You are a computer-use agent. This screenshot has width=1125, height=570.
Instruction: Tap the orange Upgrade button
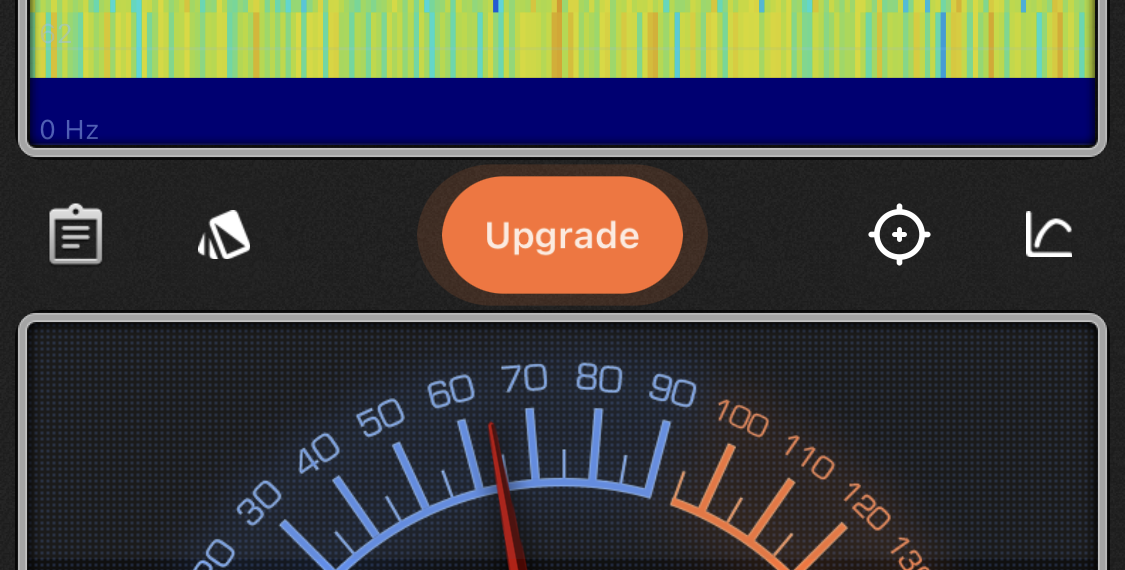pos(562,235)
